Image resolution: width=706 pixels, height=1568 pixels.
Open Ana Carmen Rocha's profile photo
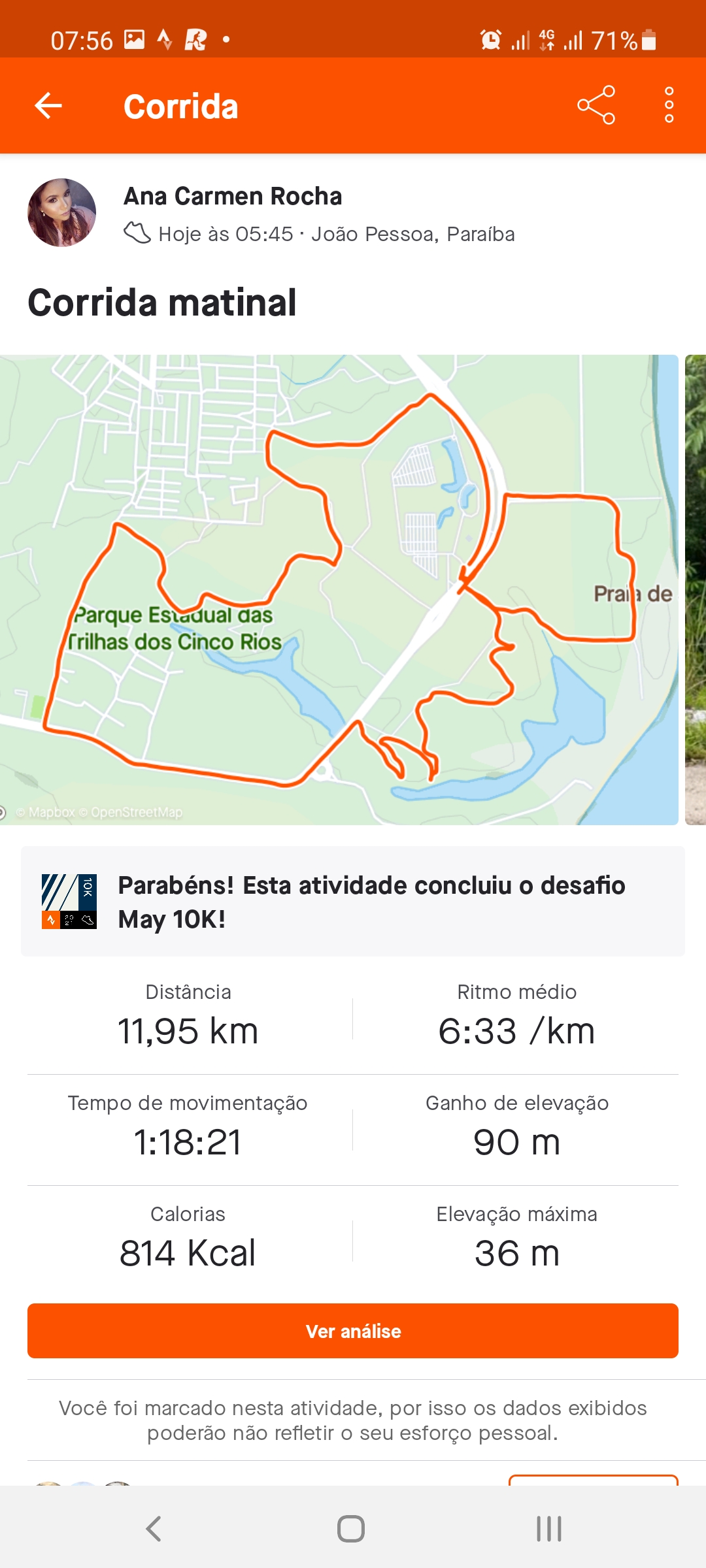pos(62,212)
